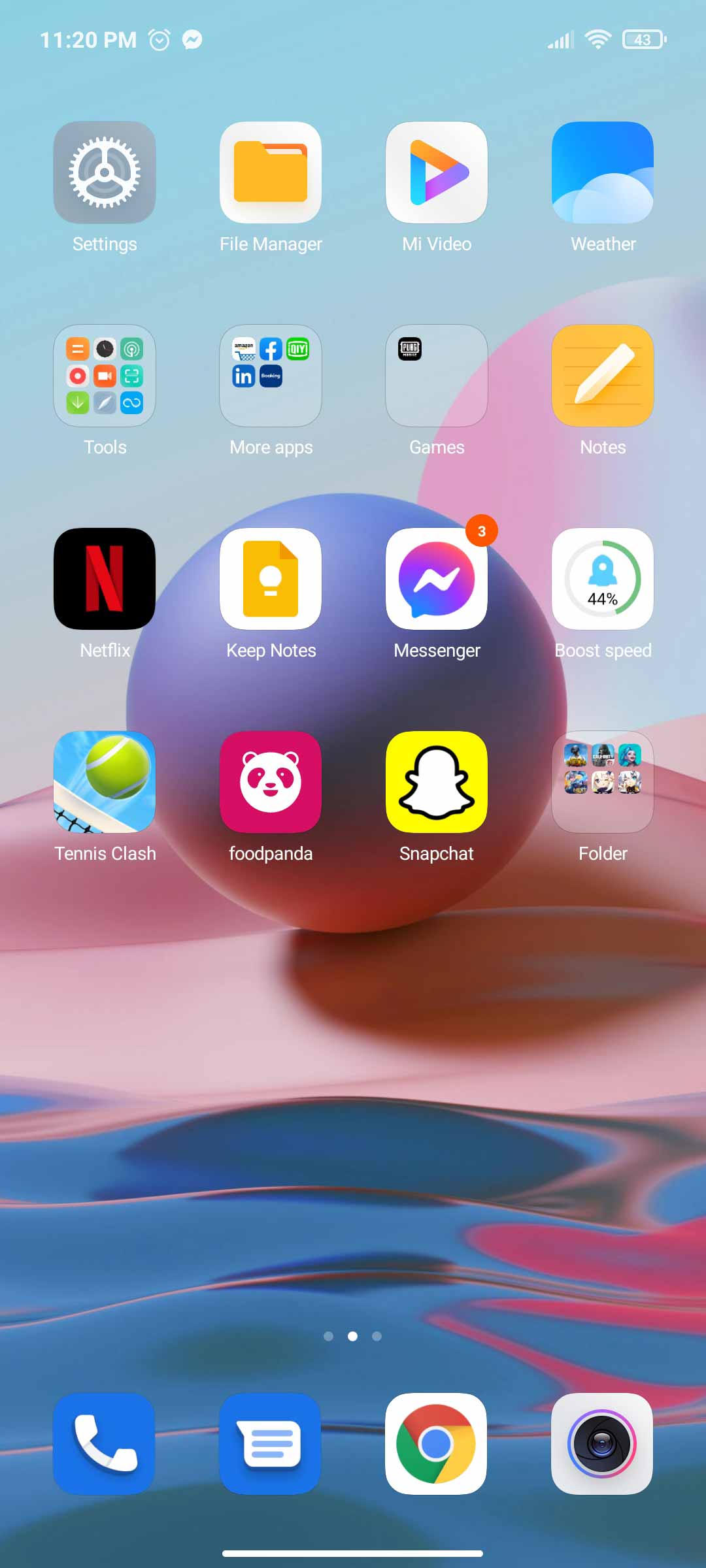This screenshot has width=706, height=1568.
Task: Open the Messages app in the dock
Action: [x=271, y=1444]
